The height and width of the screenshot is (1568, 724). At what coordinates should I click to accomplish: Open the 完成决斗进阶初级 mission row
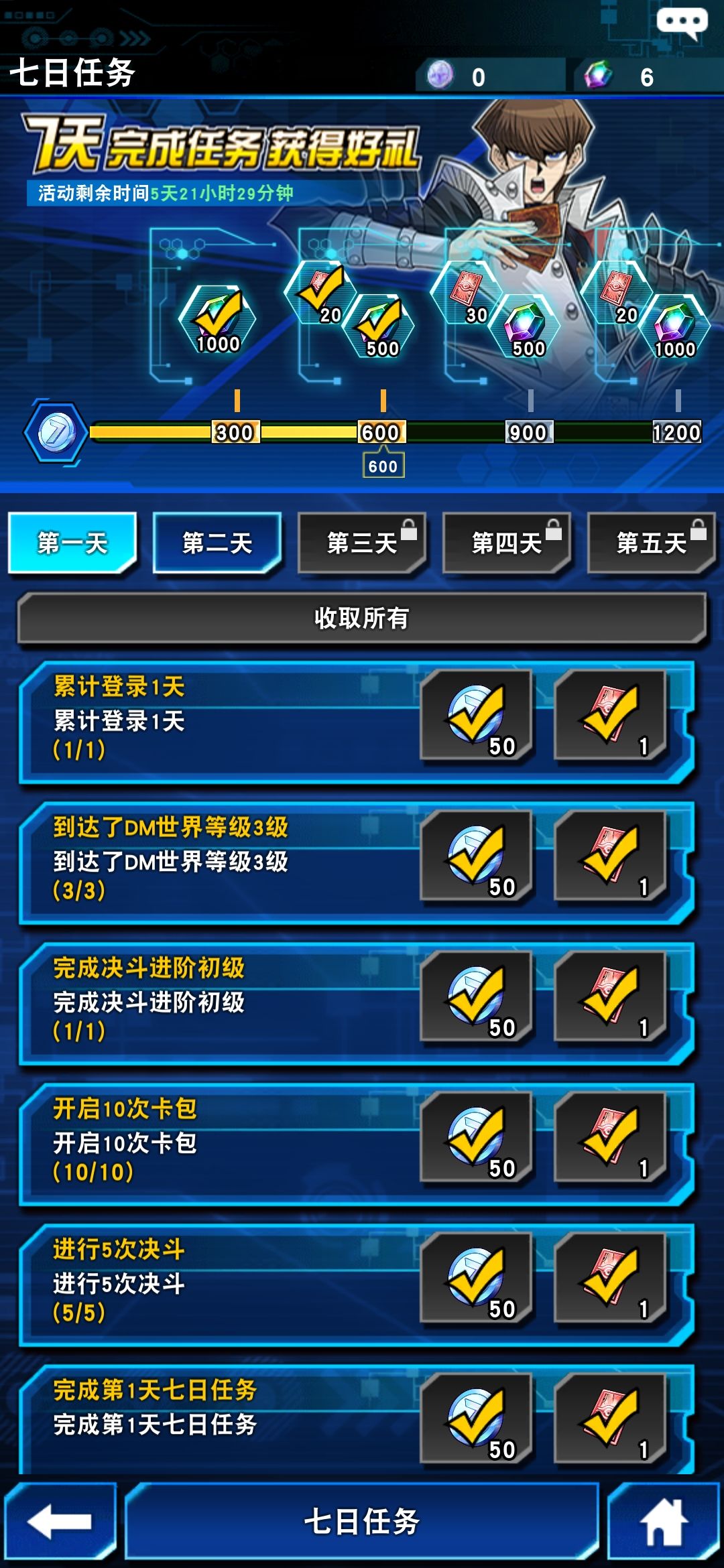[x=357, y=1003]
